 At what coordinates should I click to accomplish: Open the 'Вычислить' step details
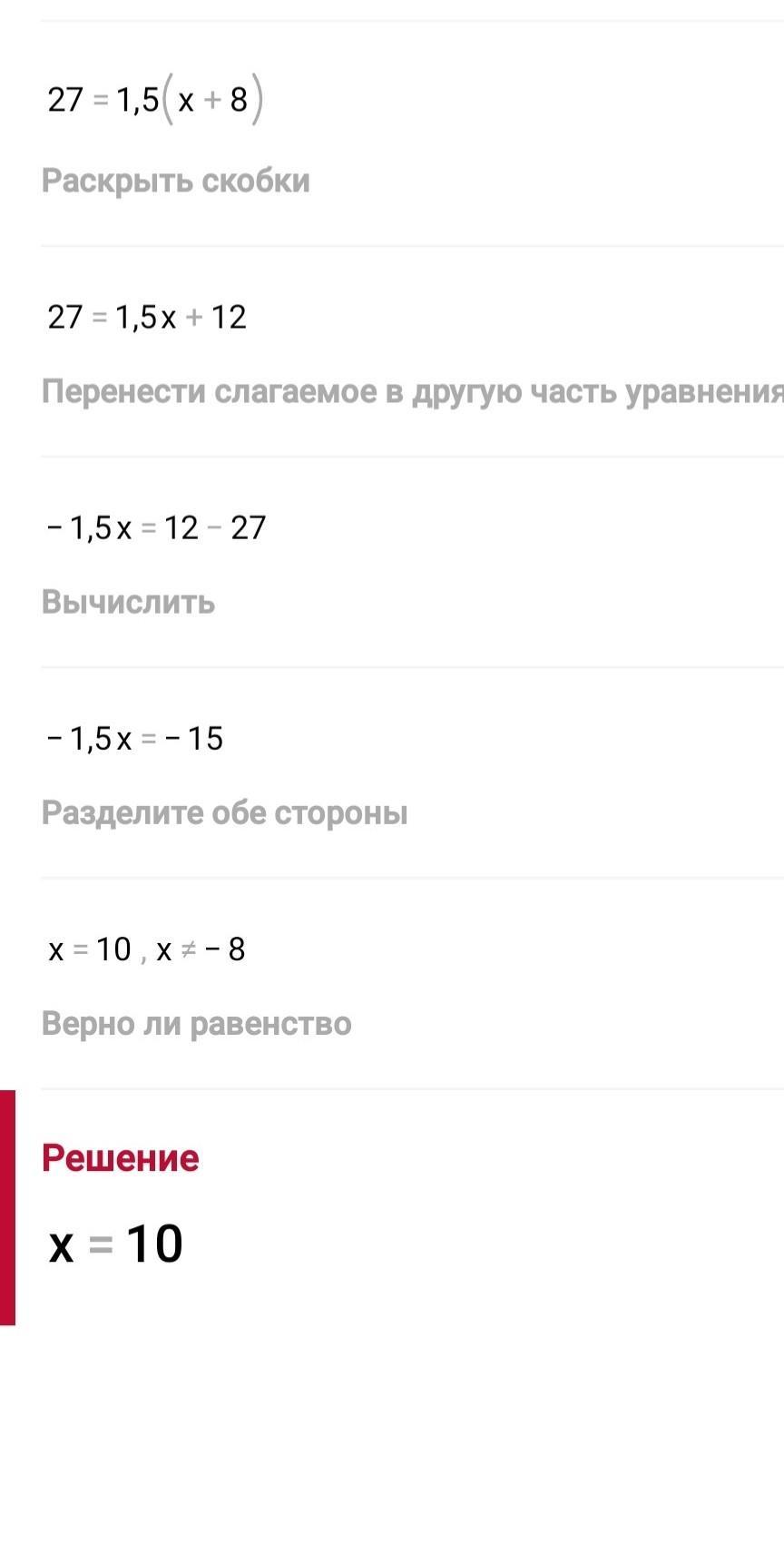pyautogui.click(x=129, y=602)
